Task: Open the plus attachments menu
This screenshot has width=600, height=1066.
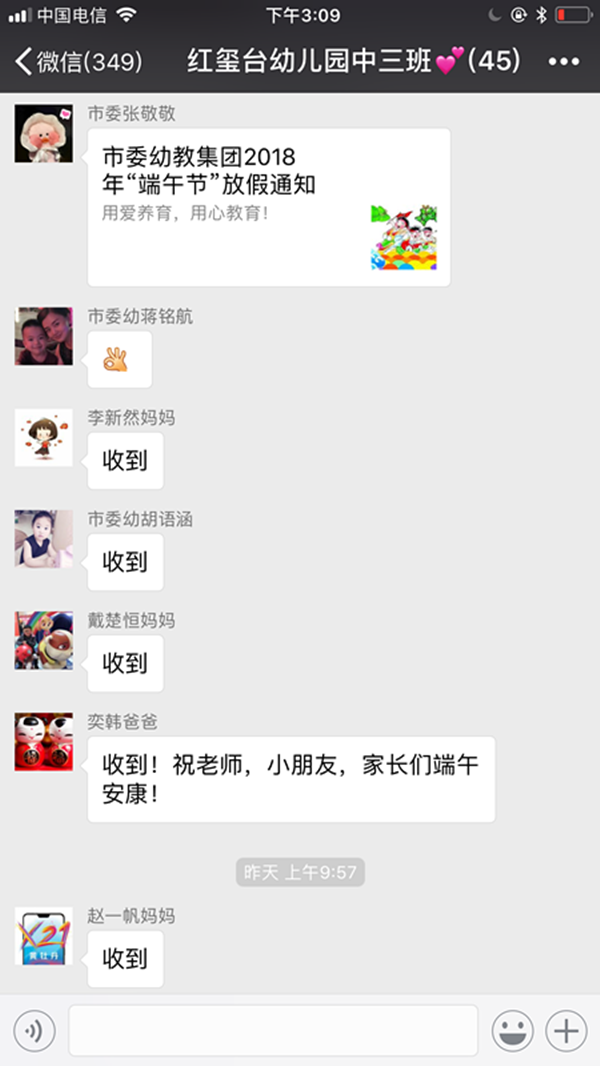Action: point(566,1030)
